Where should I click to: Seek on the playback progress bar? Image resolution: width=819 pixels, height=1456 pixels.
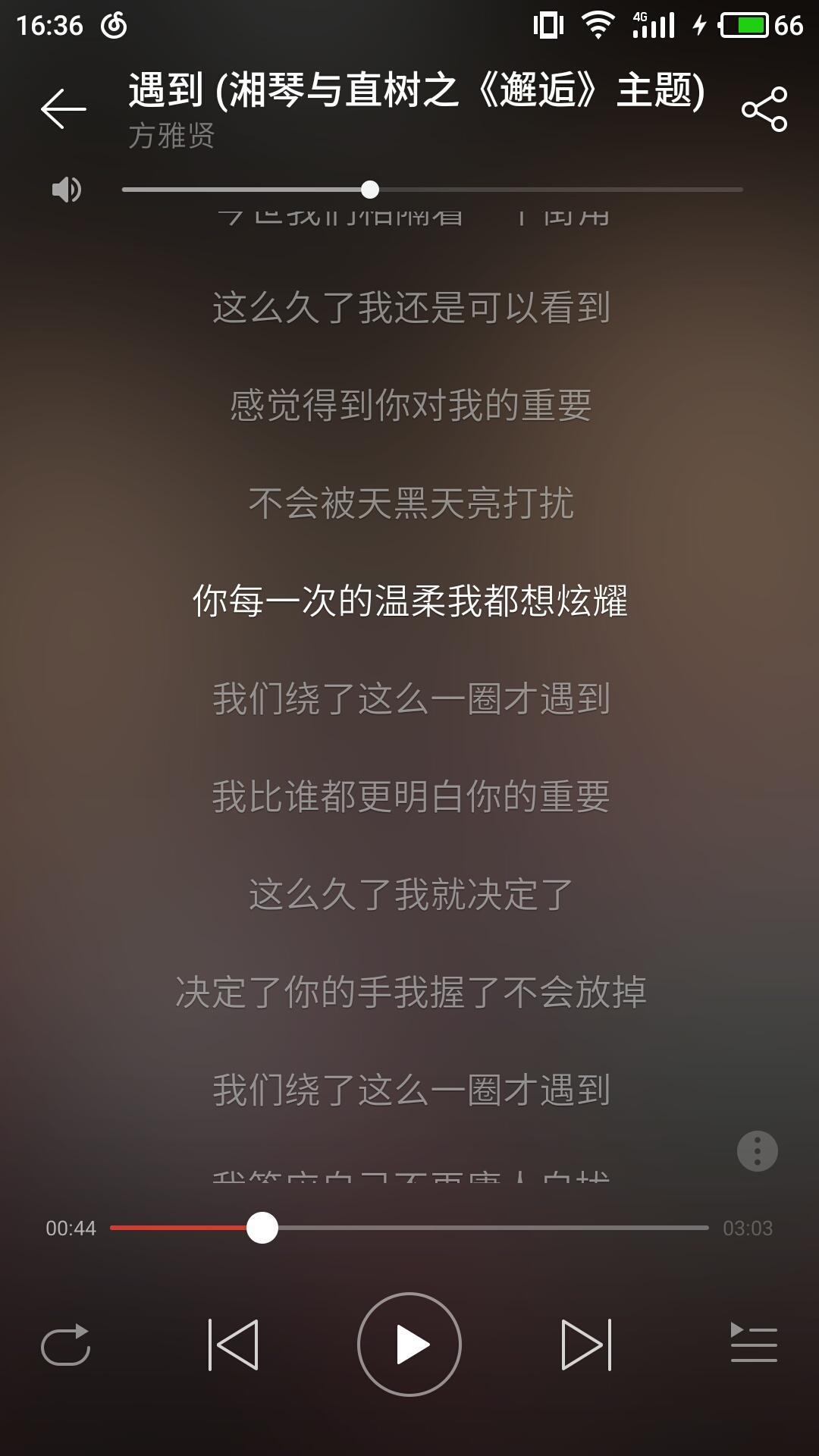tap(409, 1228)
